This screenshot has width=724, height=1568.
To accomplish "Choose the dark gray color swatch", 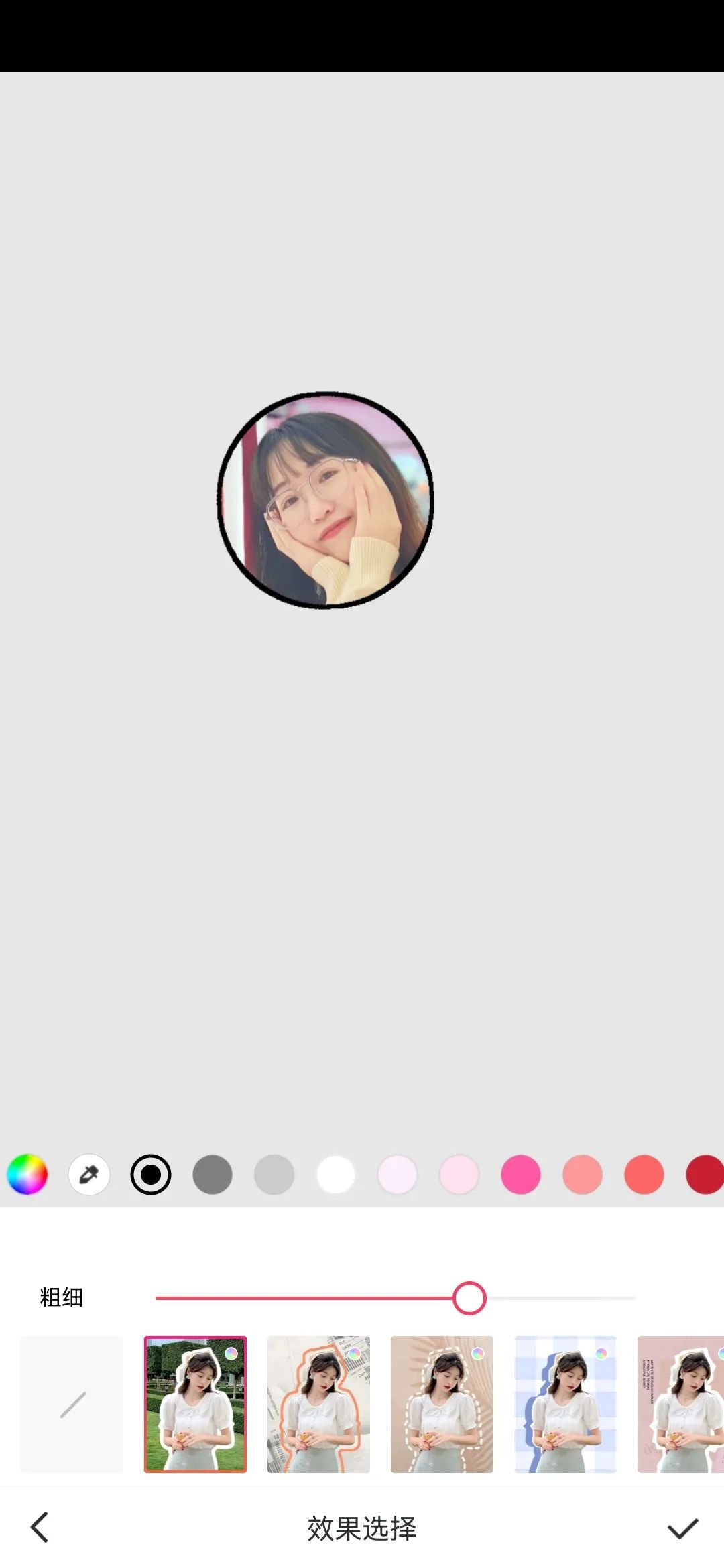I will 213,1174.
